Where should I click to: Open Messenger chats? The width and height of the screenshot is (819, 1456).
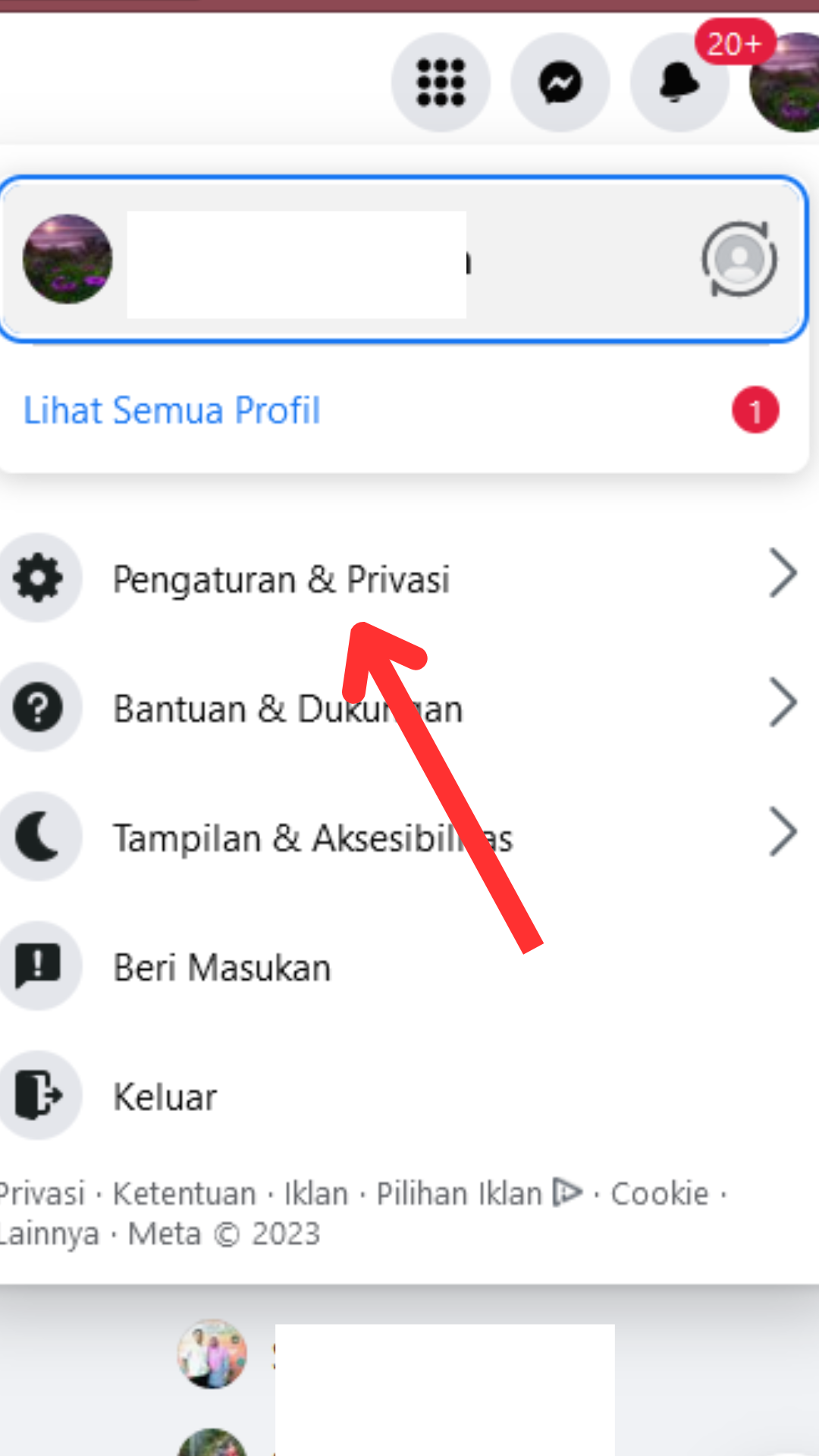click(560, 82)
